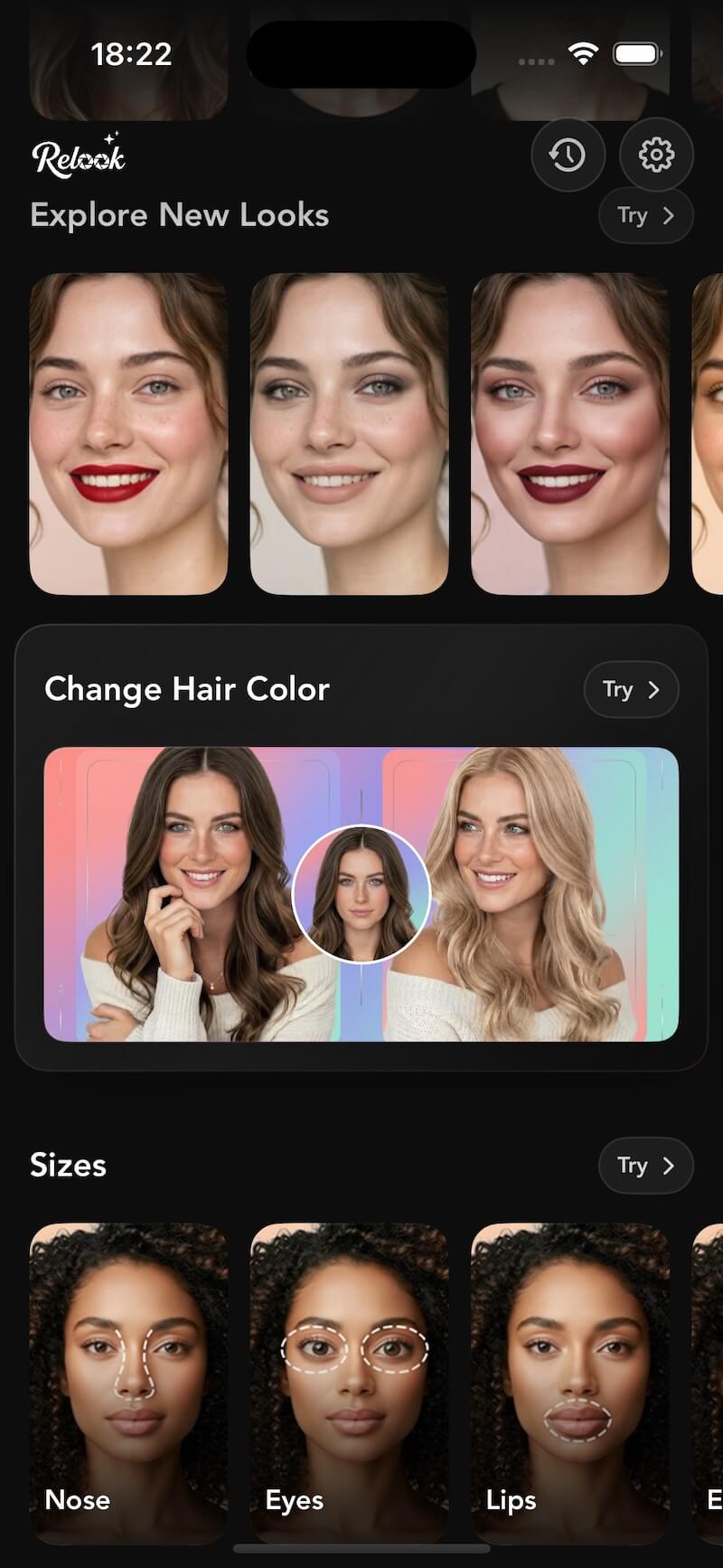723x1568 pixels.
Task: Expand the chevron on the Sizes Try button
Action: 667,1166
